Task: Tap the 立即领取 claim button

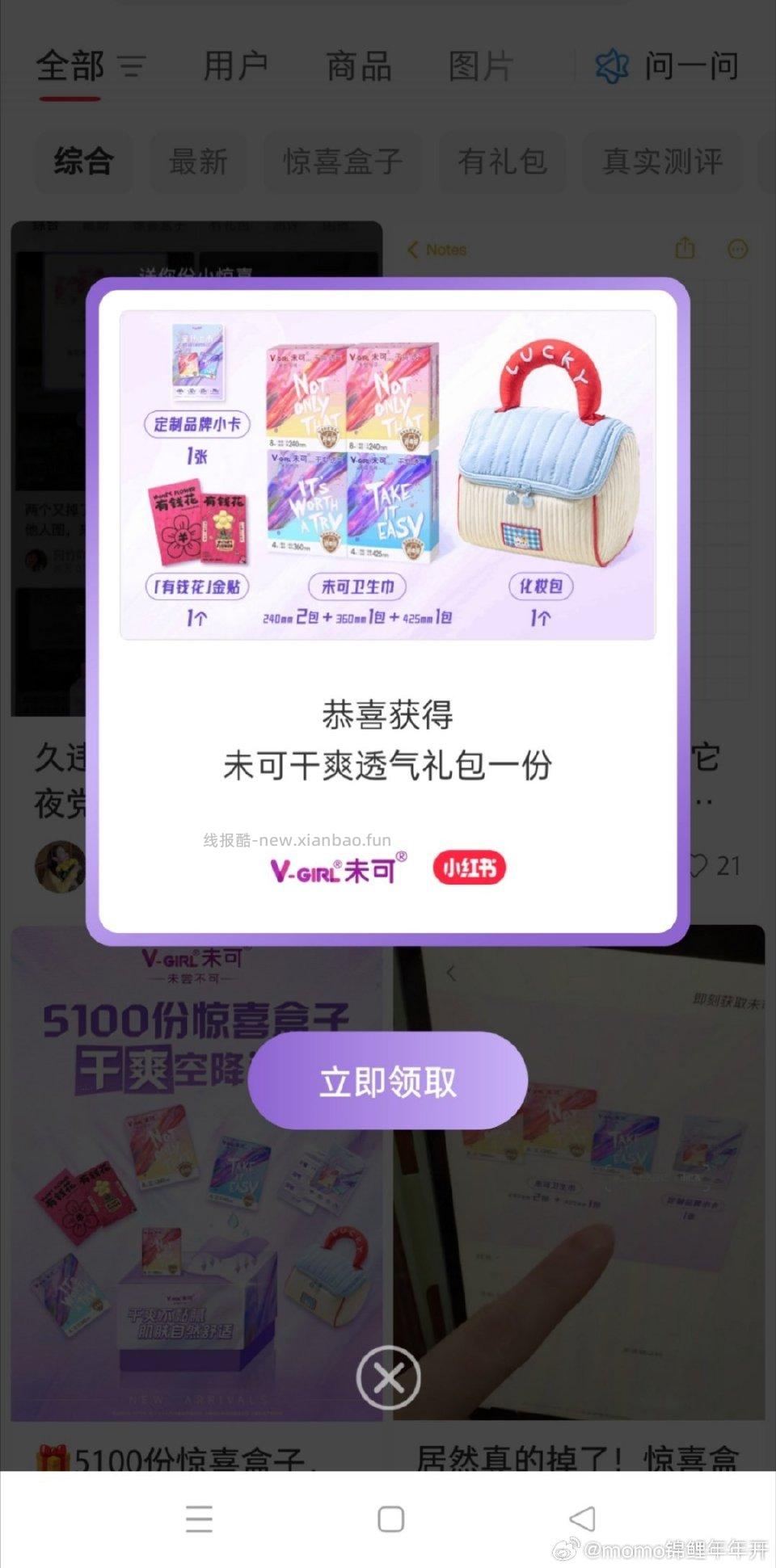Action: pyautogui.click(x=387, y=1081)
